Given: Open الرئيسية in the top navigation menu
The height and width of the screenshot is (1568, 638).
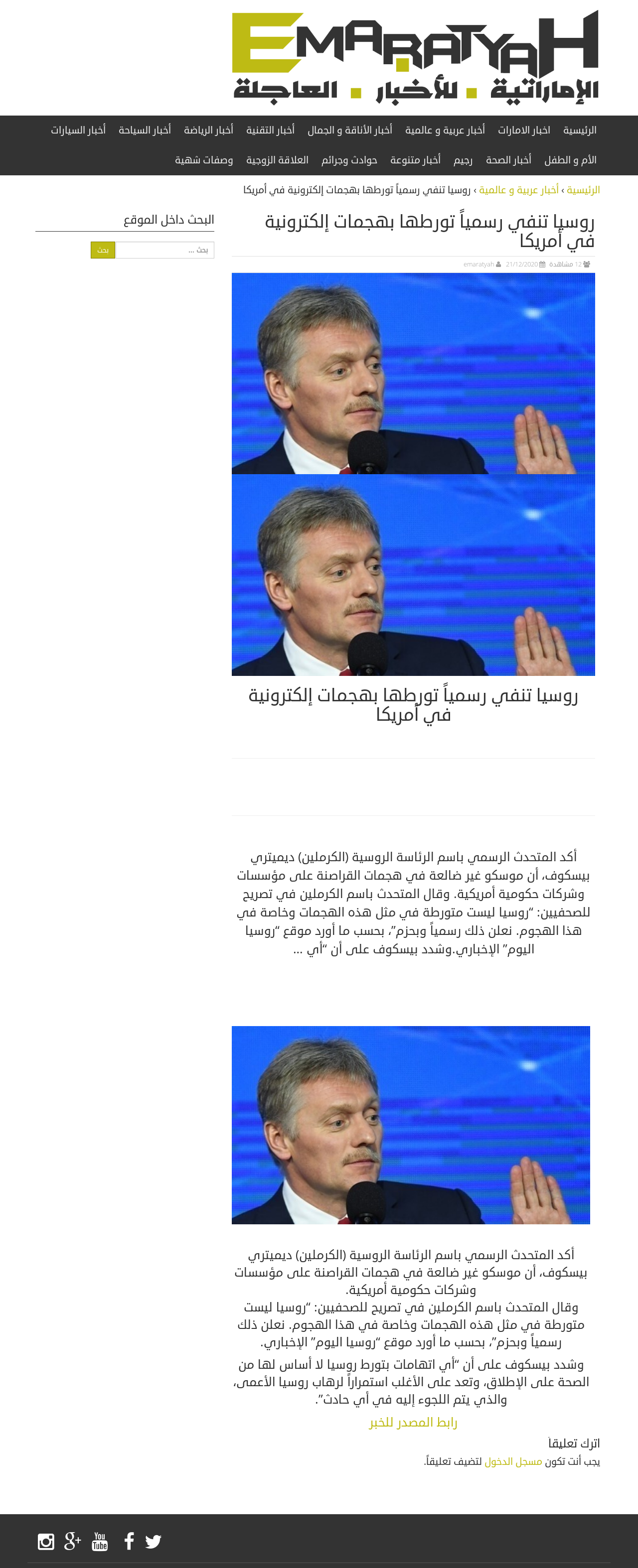Looking at the screenshot, I should coord(580,131).
